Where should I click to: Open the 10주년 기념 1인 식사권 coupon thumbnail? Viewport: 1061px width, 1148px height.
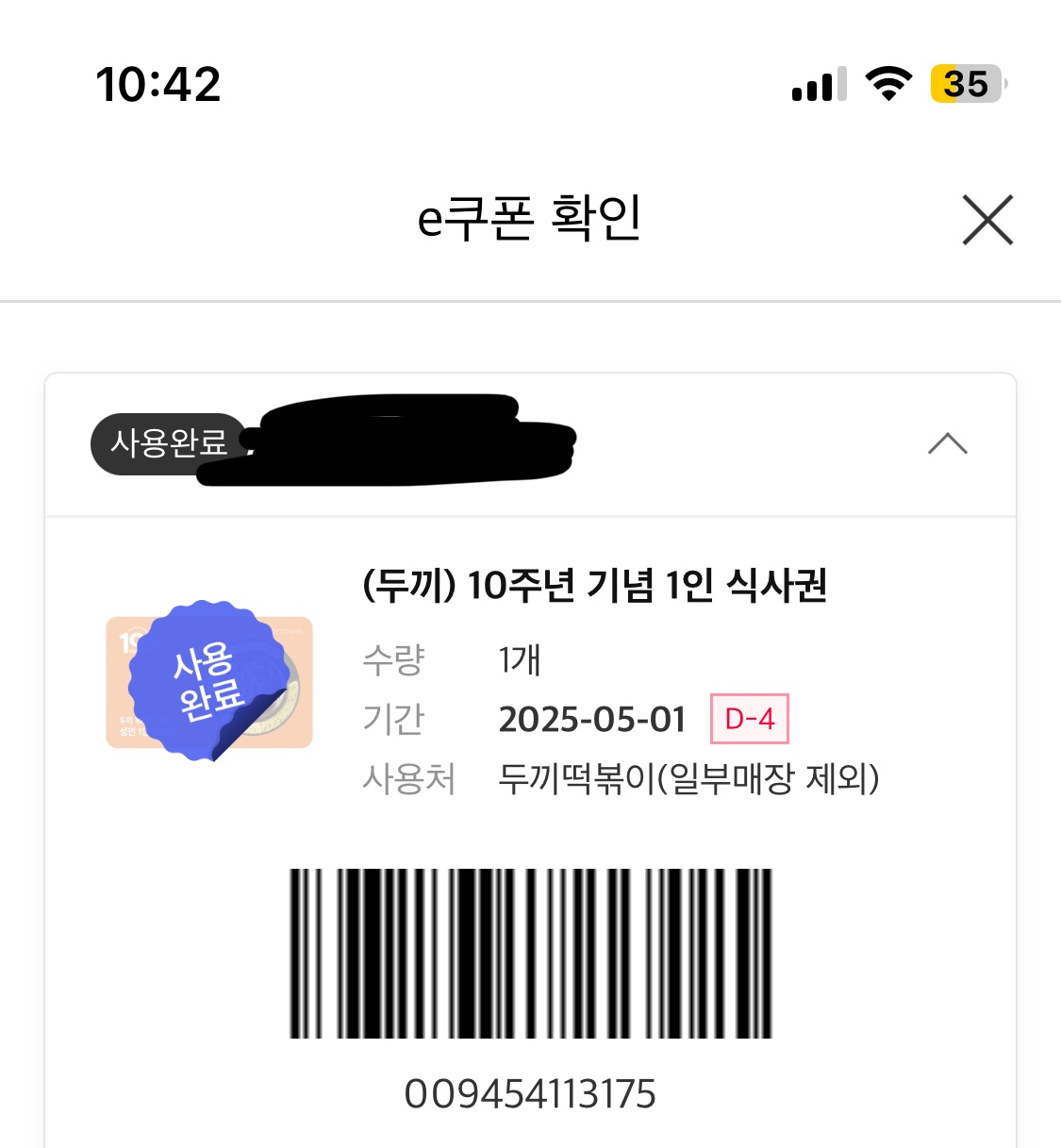coord(208,681)
